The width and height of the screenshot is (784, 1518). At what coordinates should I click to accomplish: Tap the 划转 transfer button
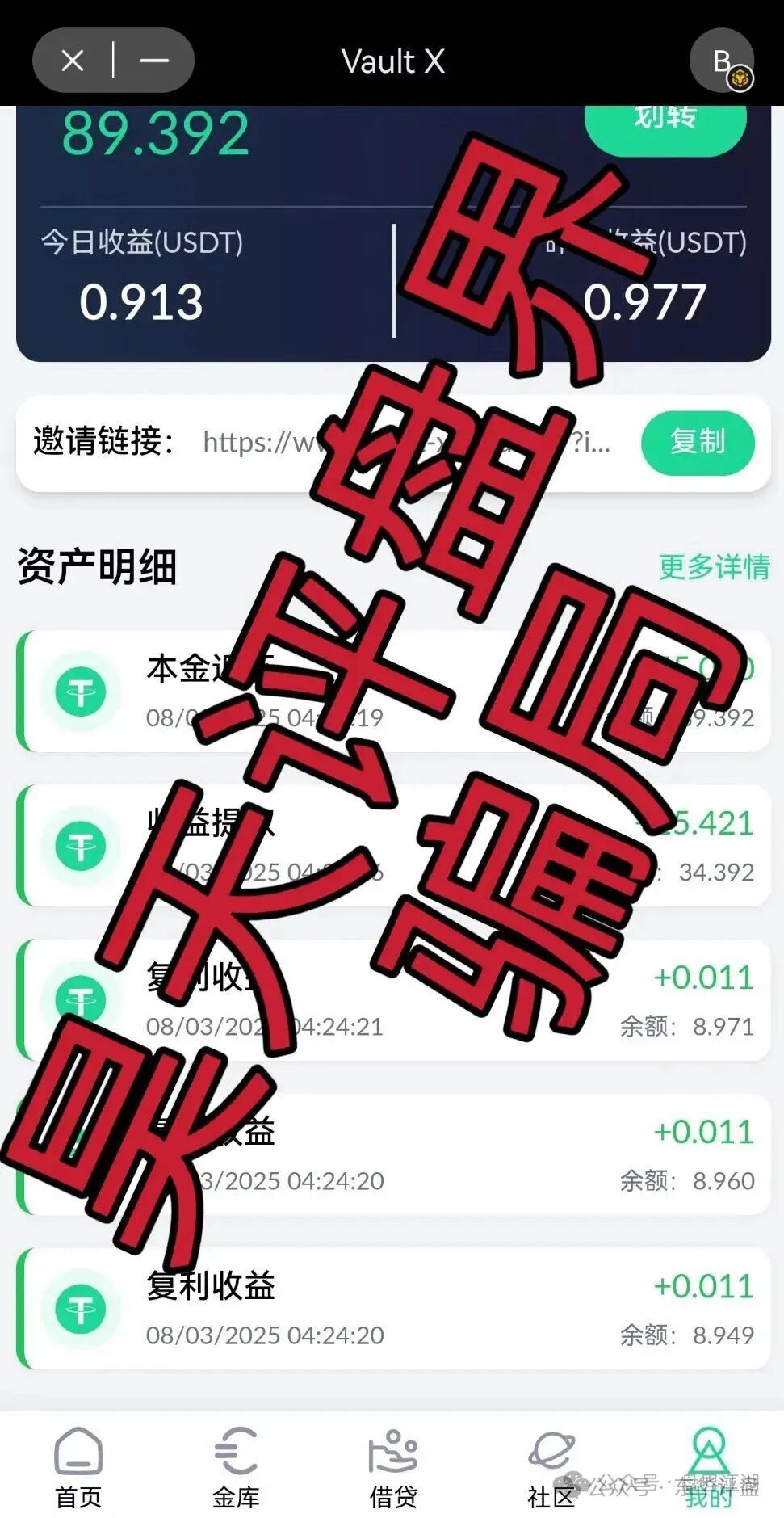[665, 123]
